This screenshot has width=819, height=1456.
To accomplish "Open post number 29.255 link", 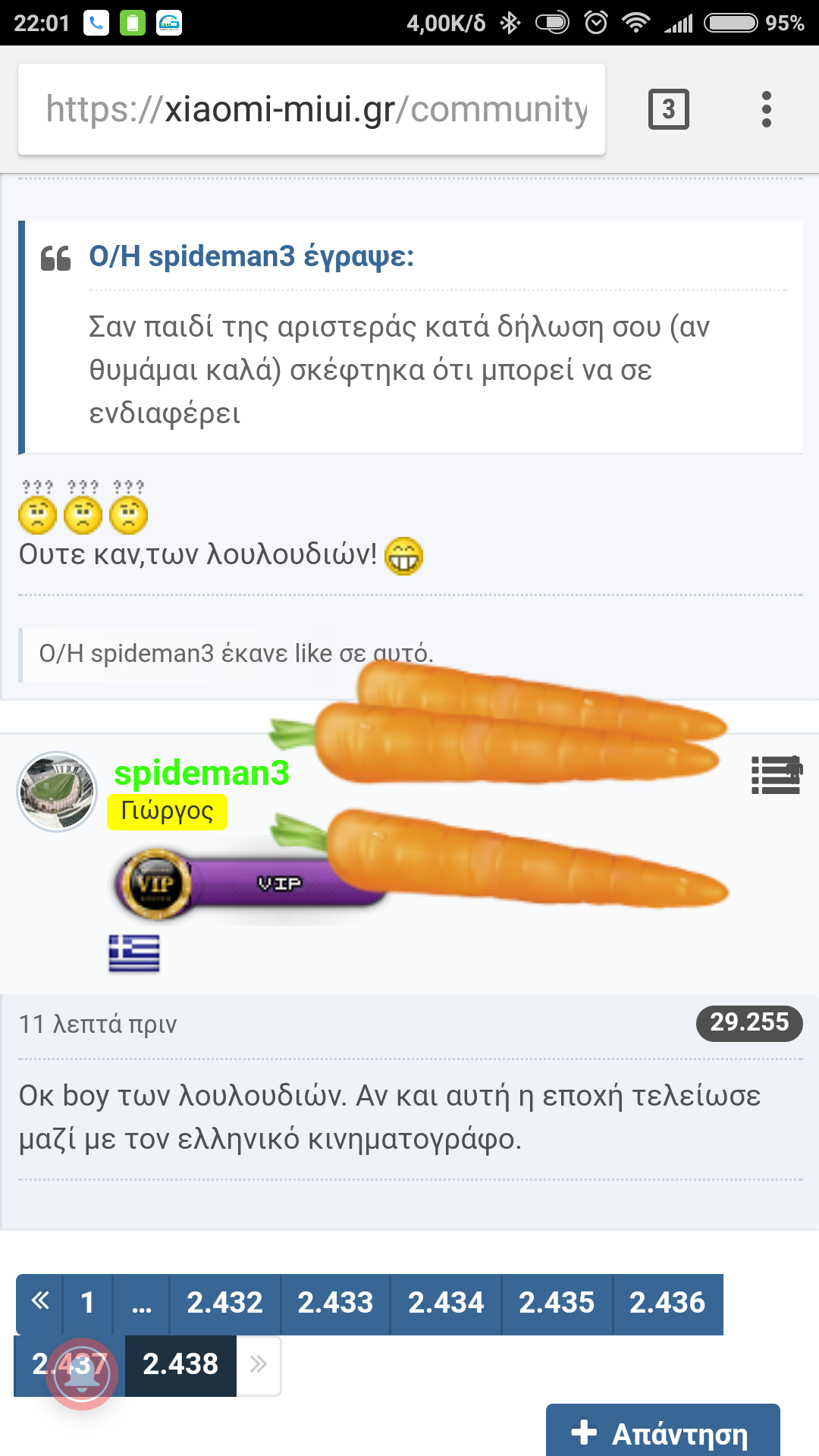I will (x=748, y=1023).
